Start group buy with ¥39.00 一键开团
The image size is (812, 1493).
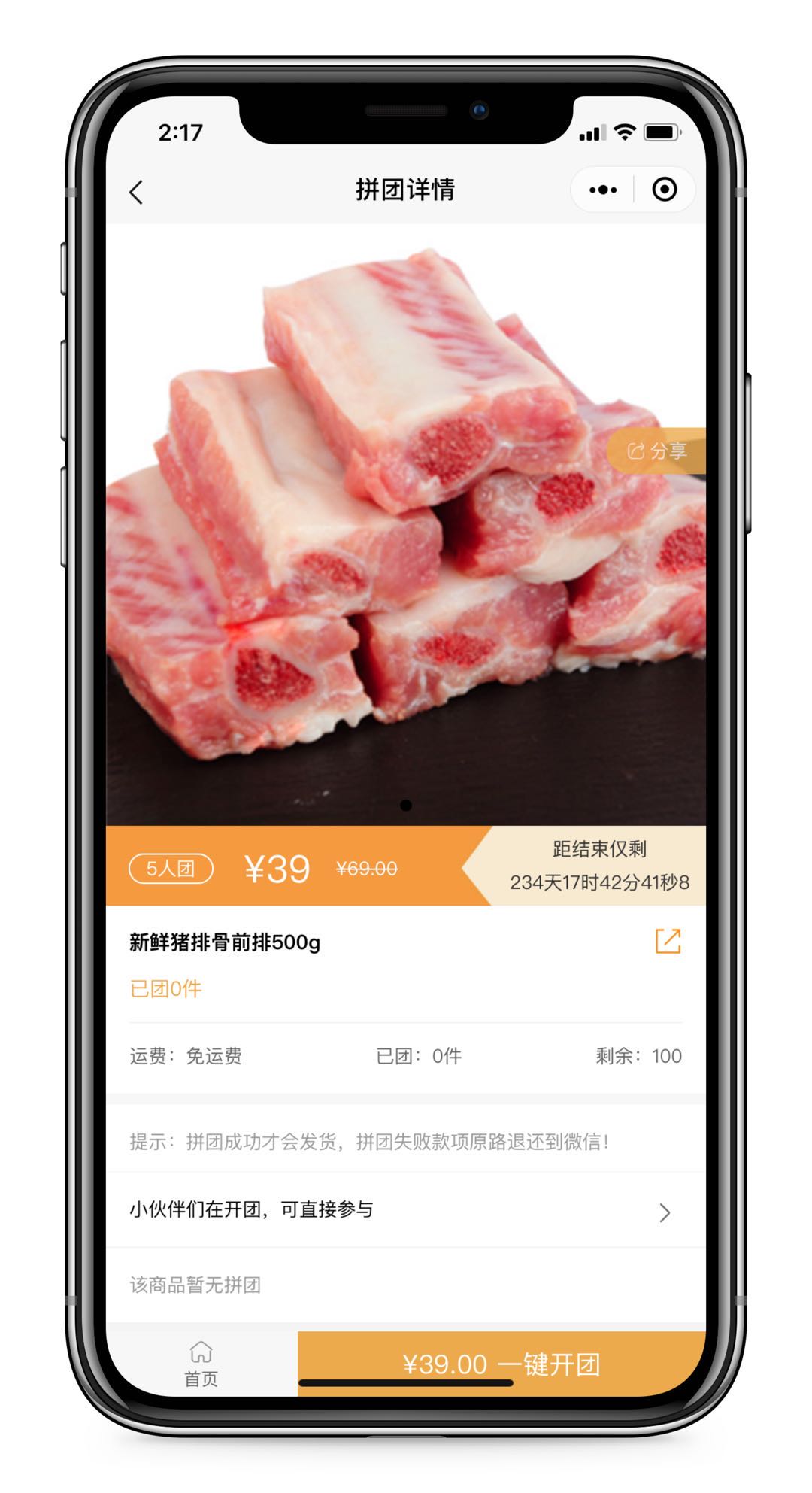pyautogui.click(x=501, y=1364)
